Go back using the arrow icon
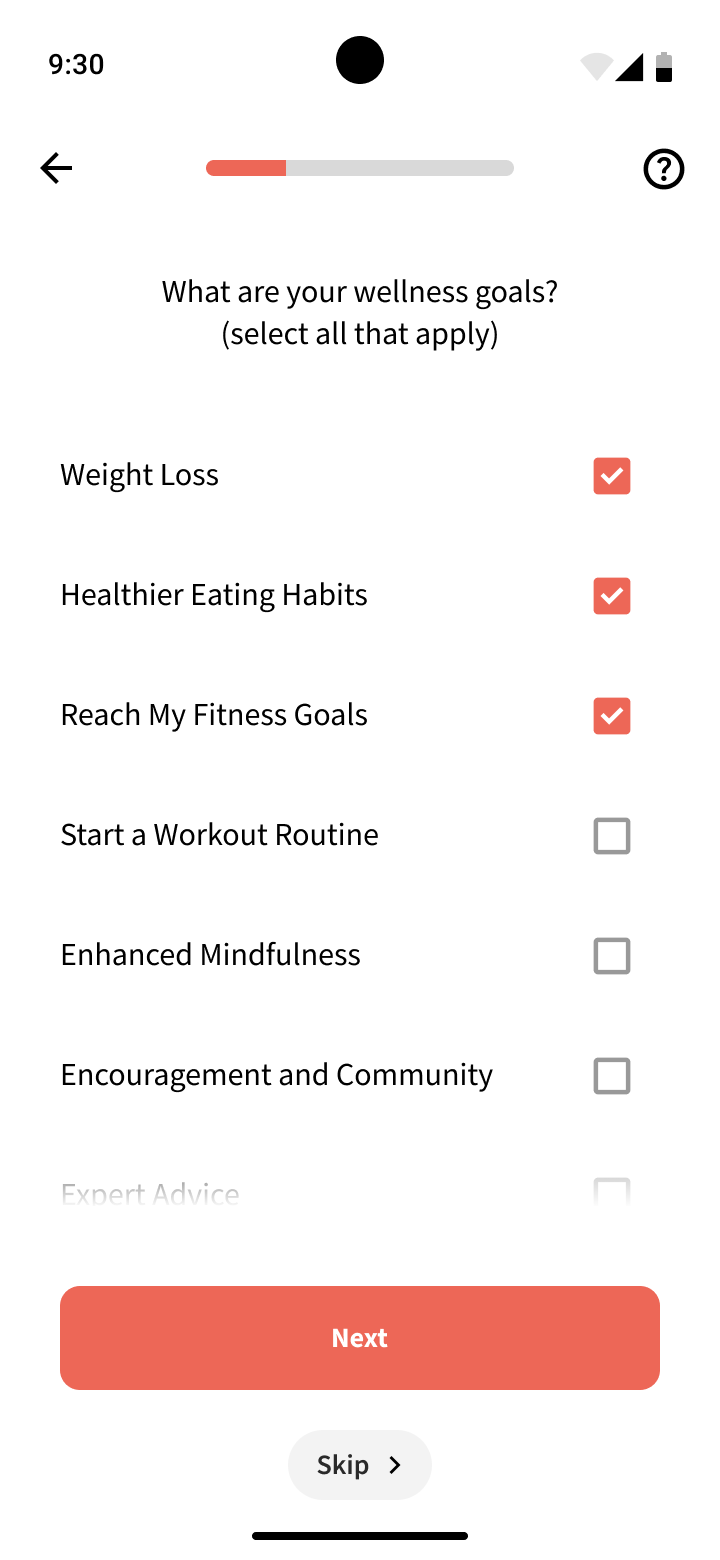 click(x=57, y=168)
